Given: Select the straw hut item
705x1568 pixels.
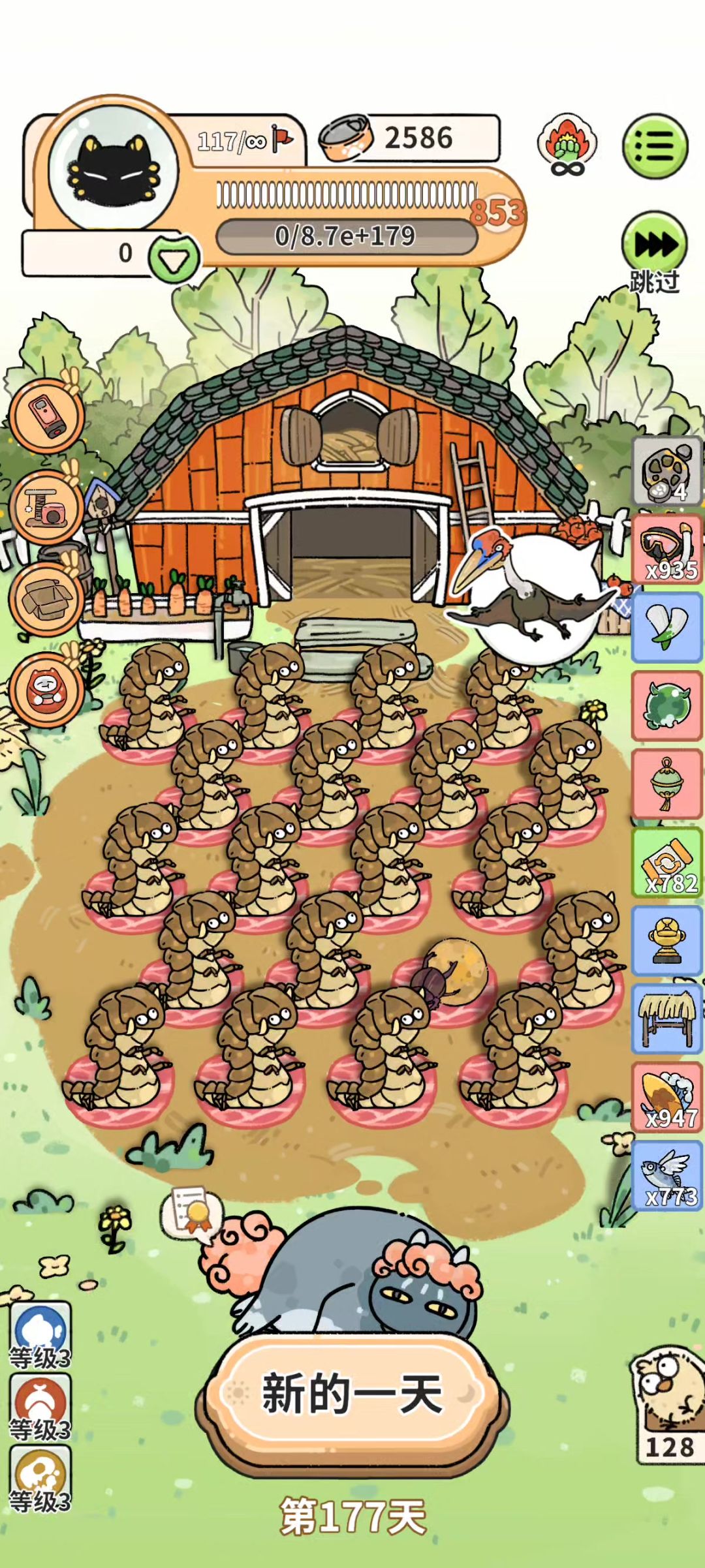Looking at the screenshot, I should tap(666, 1019).
